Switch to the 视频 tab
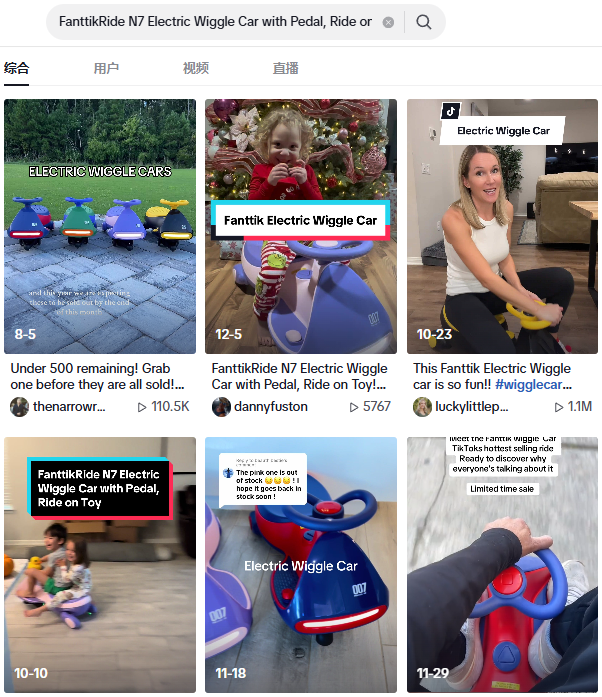This screenshot has width=602, height=697. click(196, 68)
